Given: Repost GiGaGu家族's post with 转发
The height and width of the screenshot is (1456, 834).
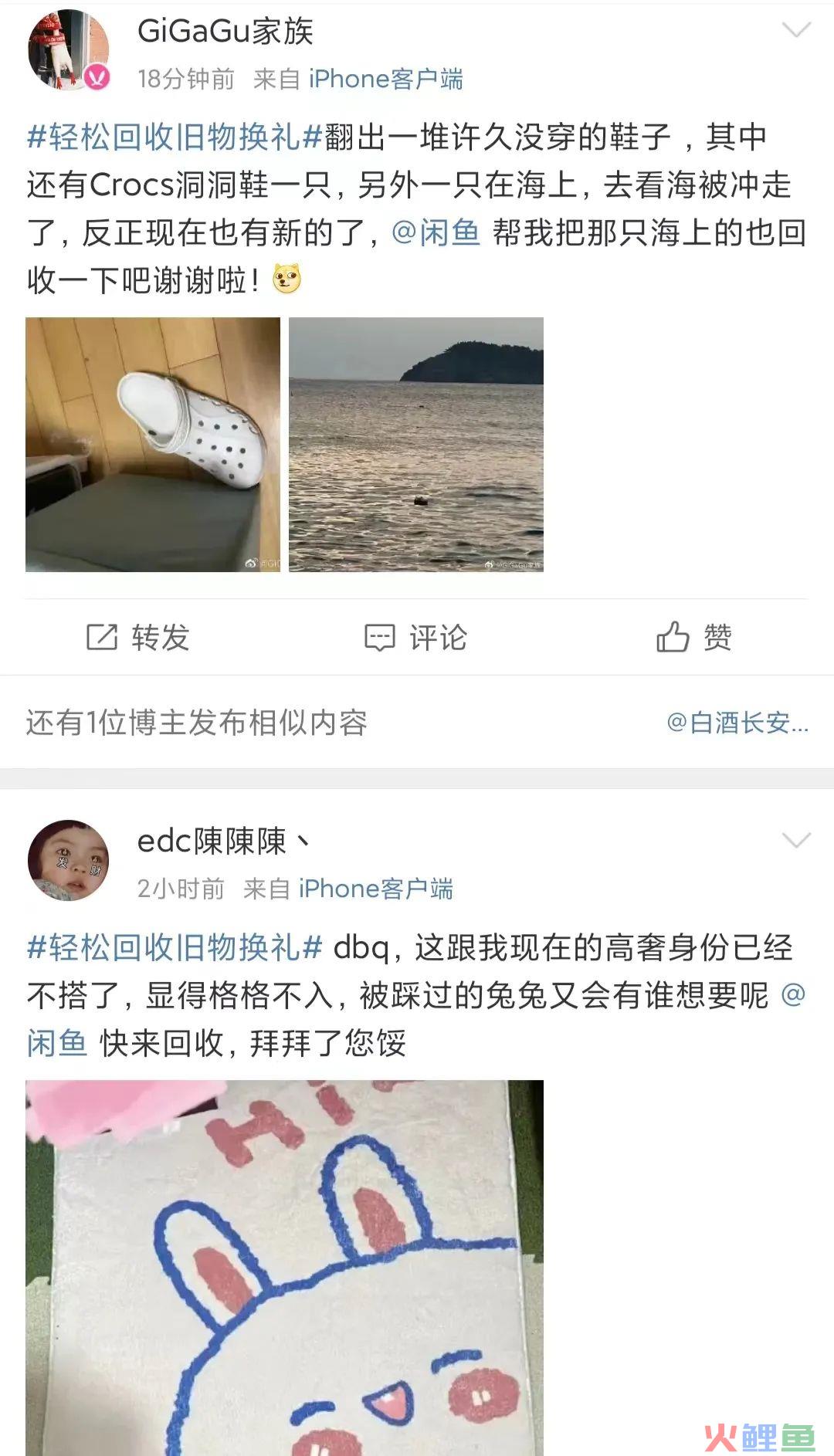Looking at the screenshot, I should pyautogui.click(x=138, y=638).
